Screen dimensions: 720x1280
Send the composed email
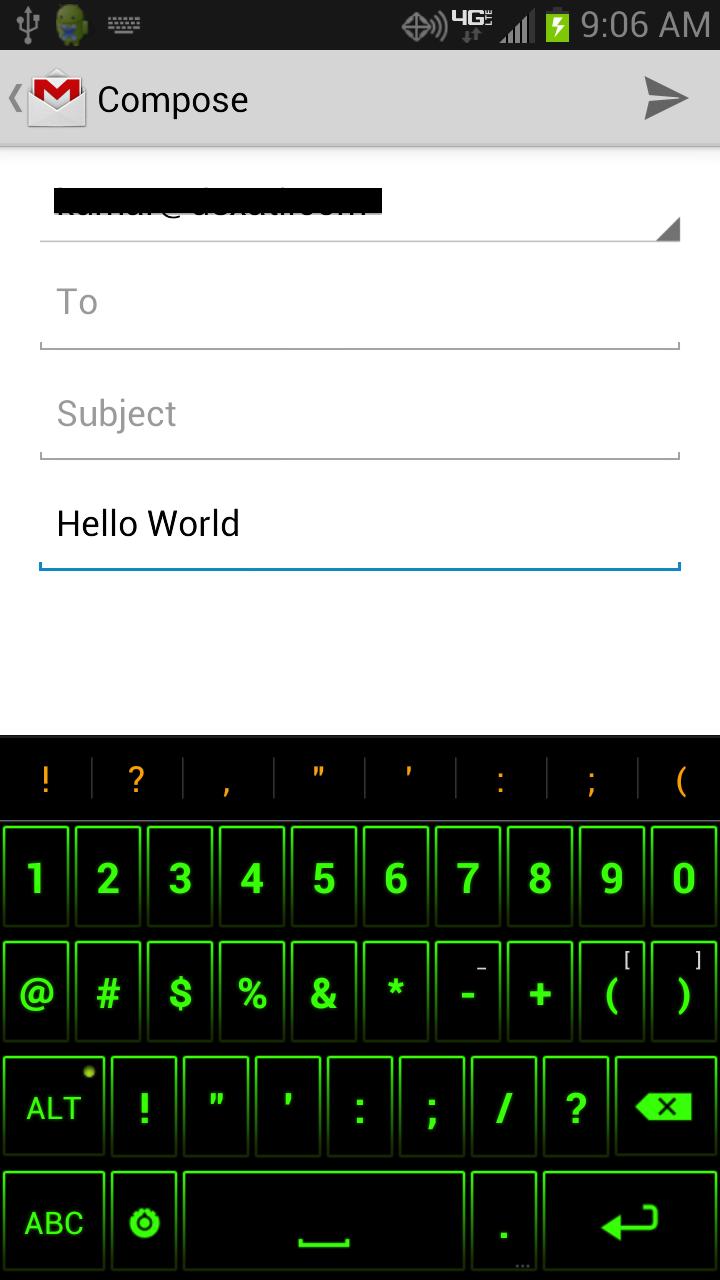[665, 99]
